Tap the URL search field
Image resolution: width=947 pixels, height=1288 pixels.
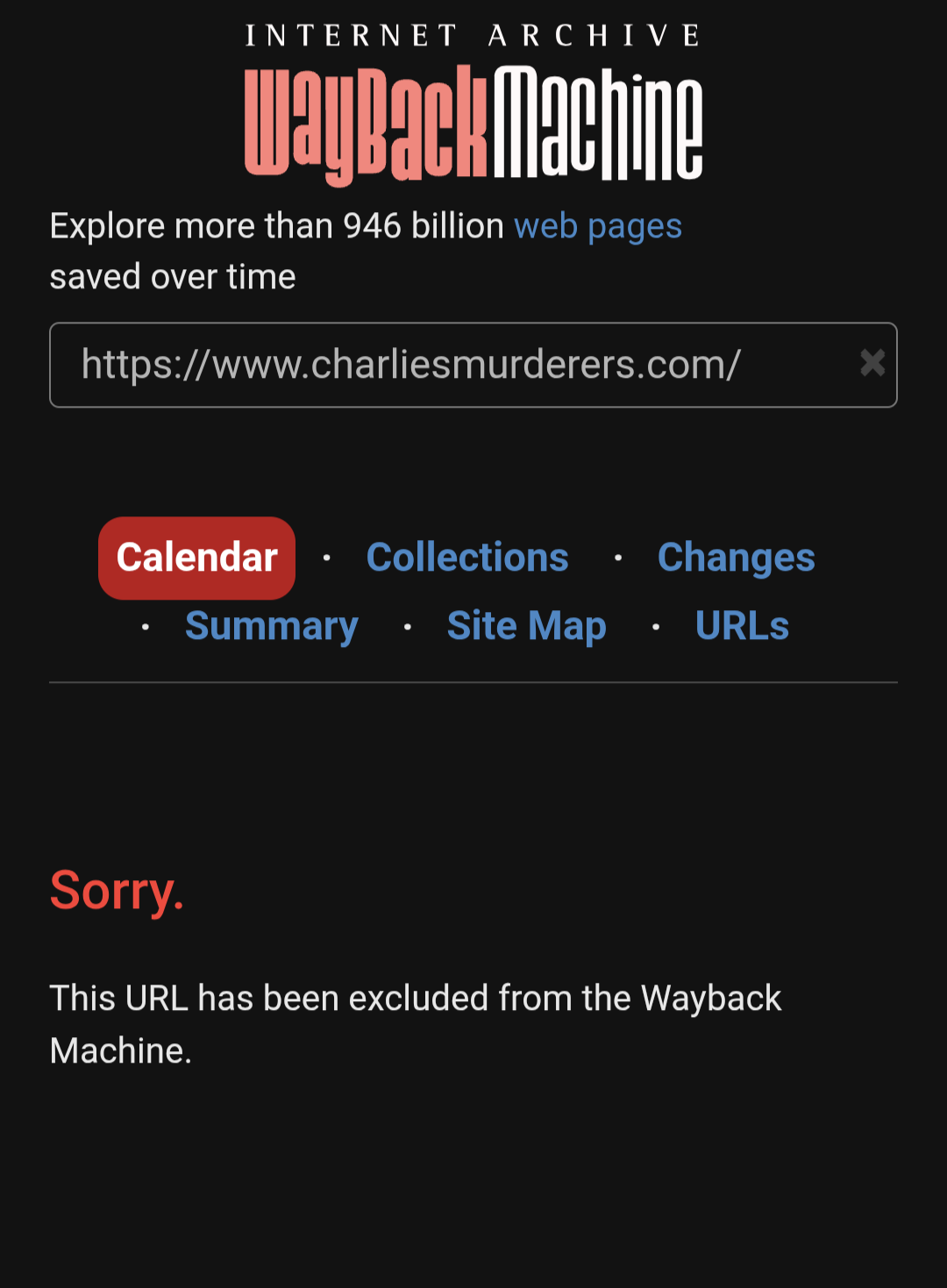pos(438,365)
